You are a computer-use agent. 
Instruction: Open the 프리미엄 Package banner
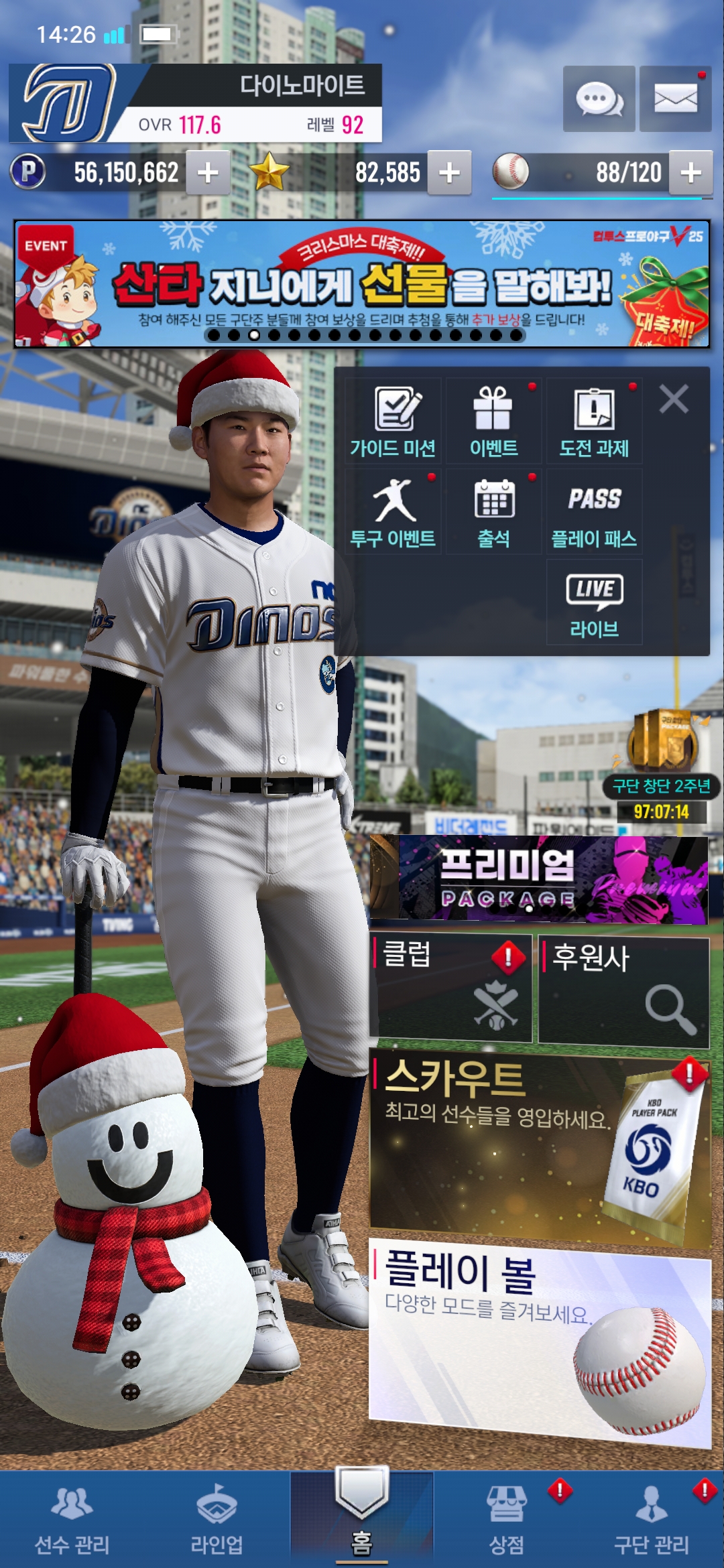click(539, 880)
